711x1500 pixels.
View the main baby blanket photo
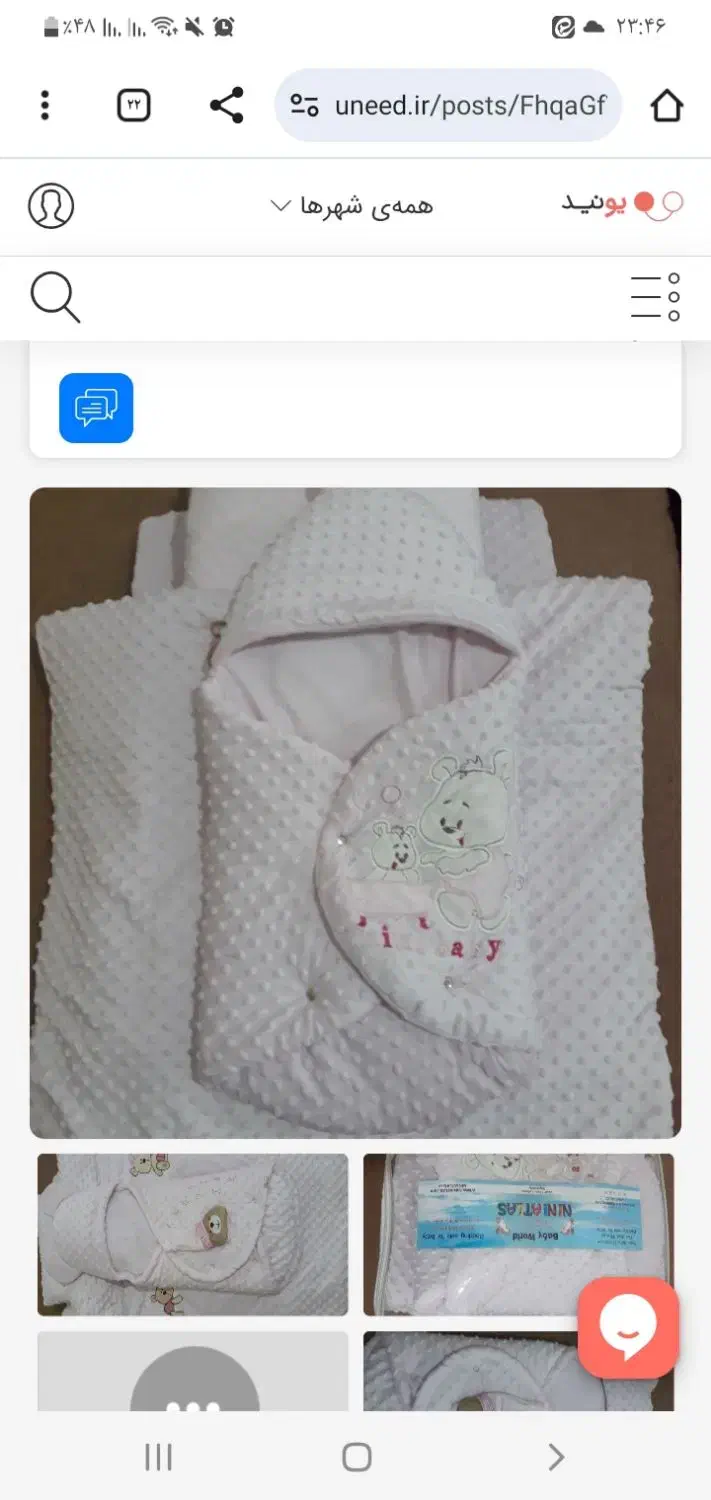355,812
